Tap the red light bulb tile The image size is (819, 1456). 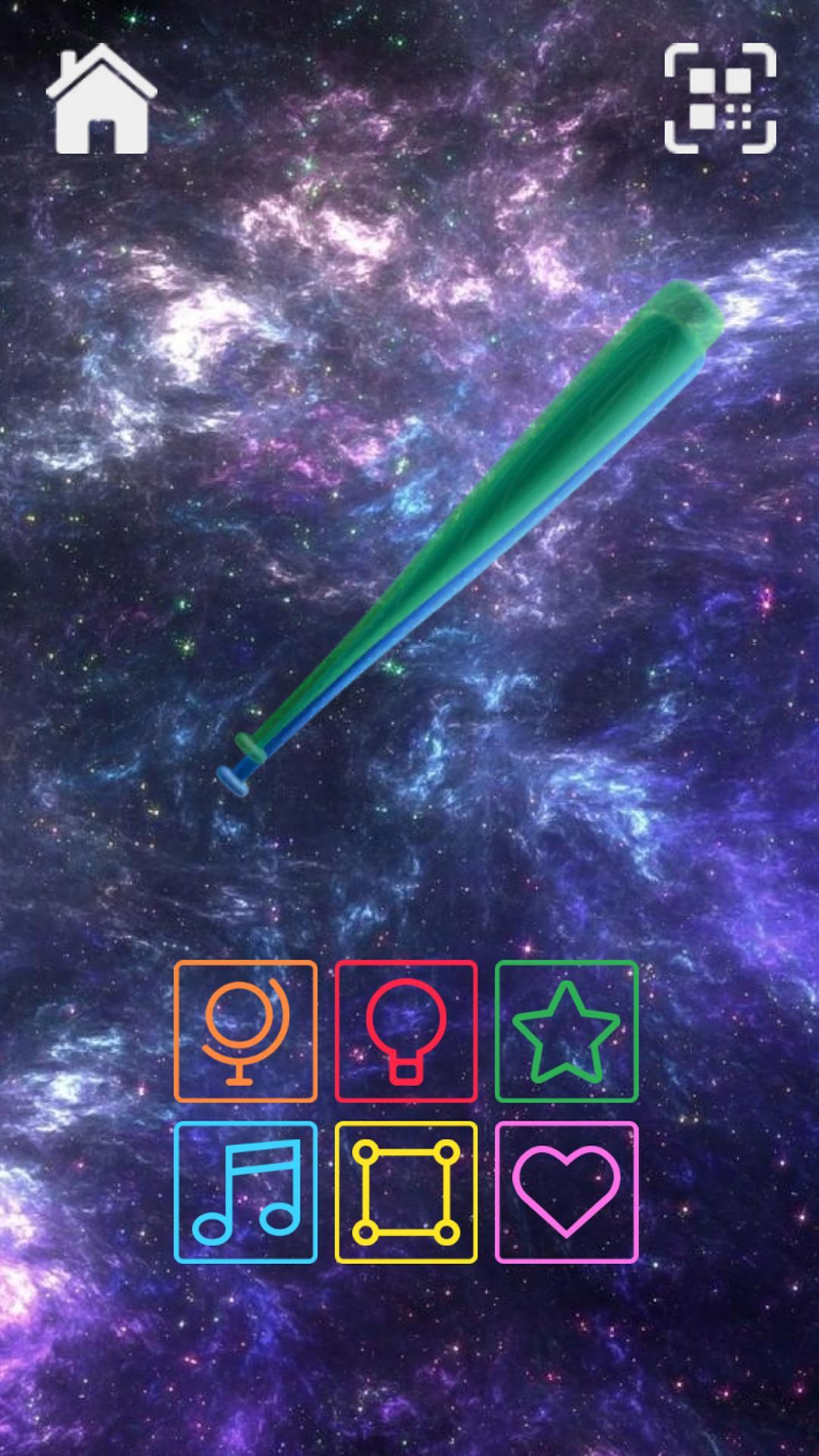(x=406, y=1031)
